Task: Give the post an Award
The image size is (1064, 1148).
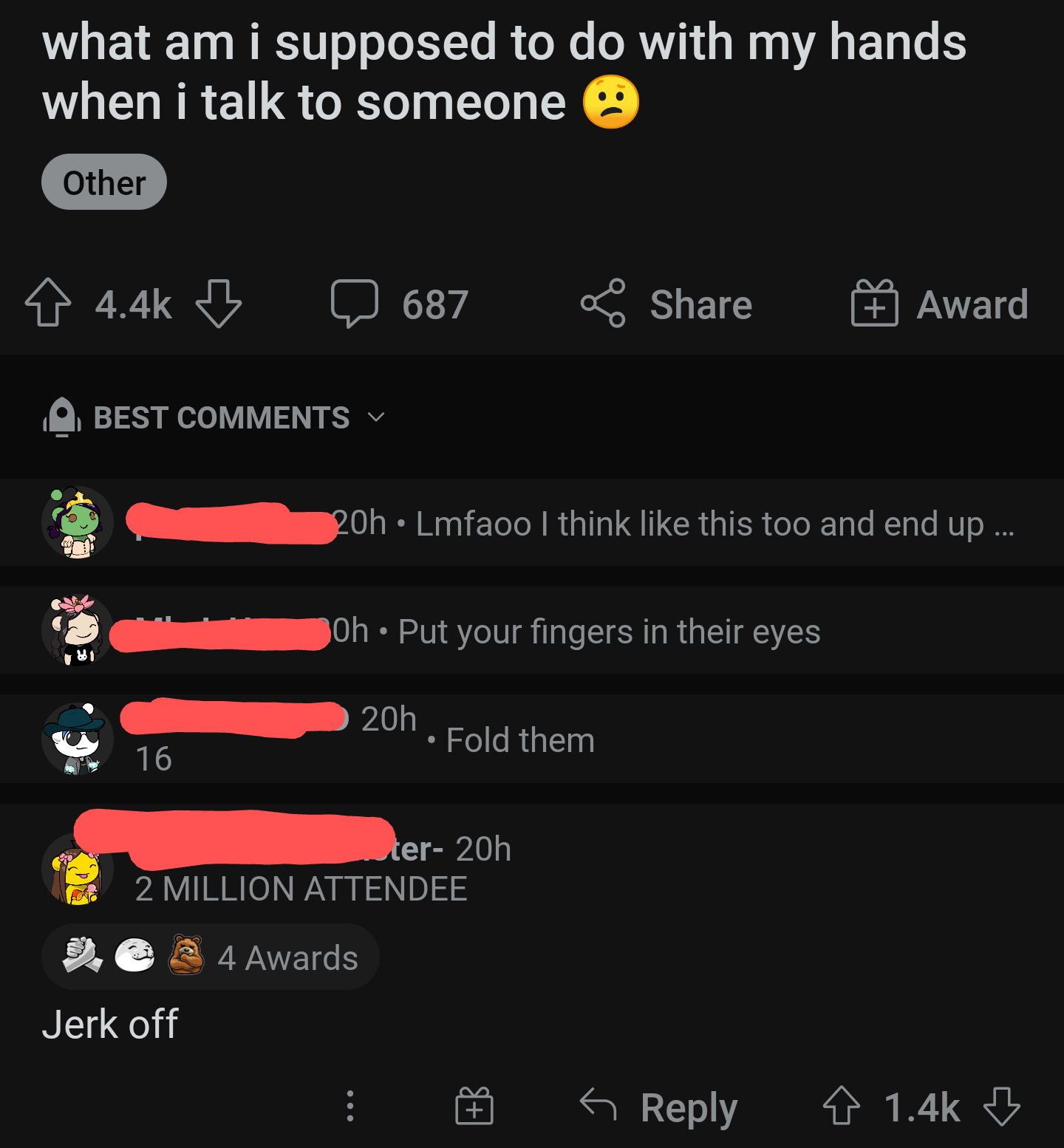Action: coord(940,304)
